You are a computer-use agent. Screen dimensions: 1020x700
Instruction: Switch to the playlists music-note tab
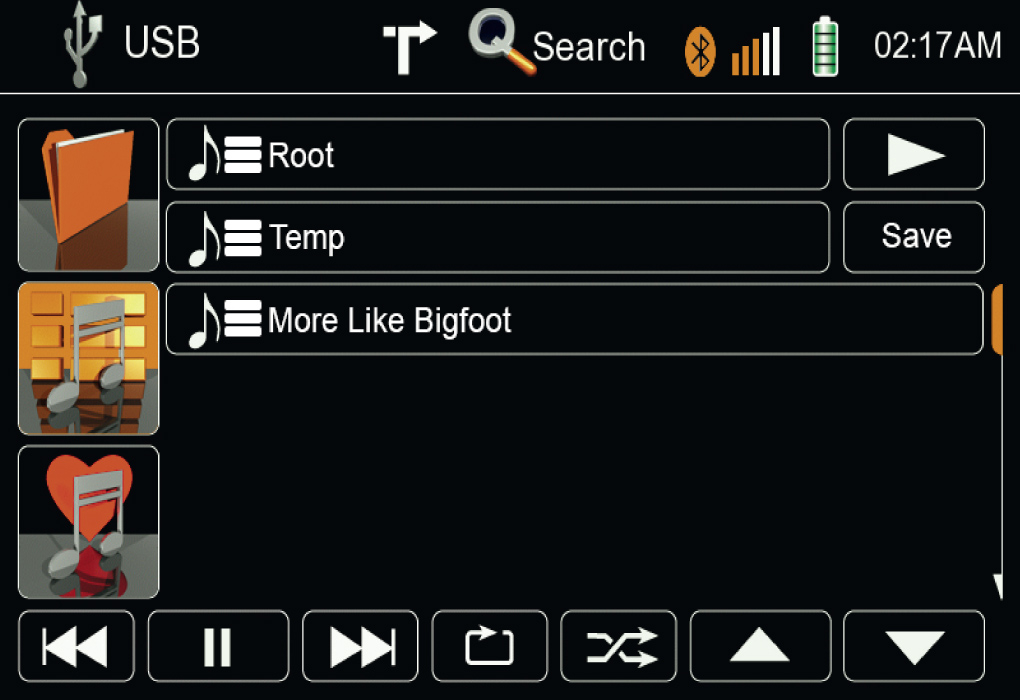[88, 358]
